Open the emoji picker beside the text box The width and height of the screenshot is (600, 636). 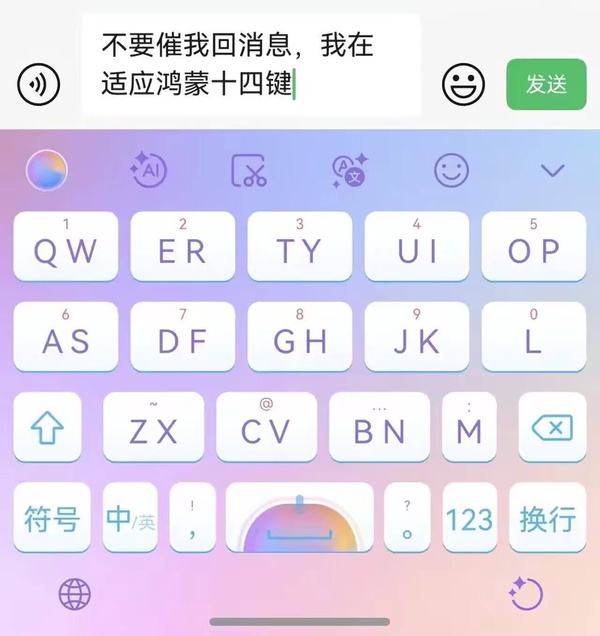(463, 84)
